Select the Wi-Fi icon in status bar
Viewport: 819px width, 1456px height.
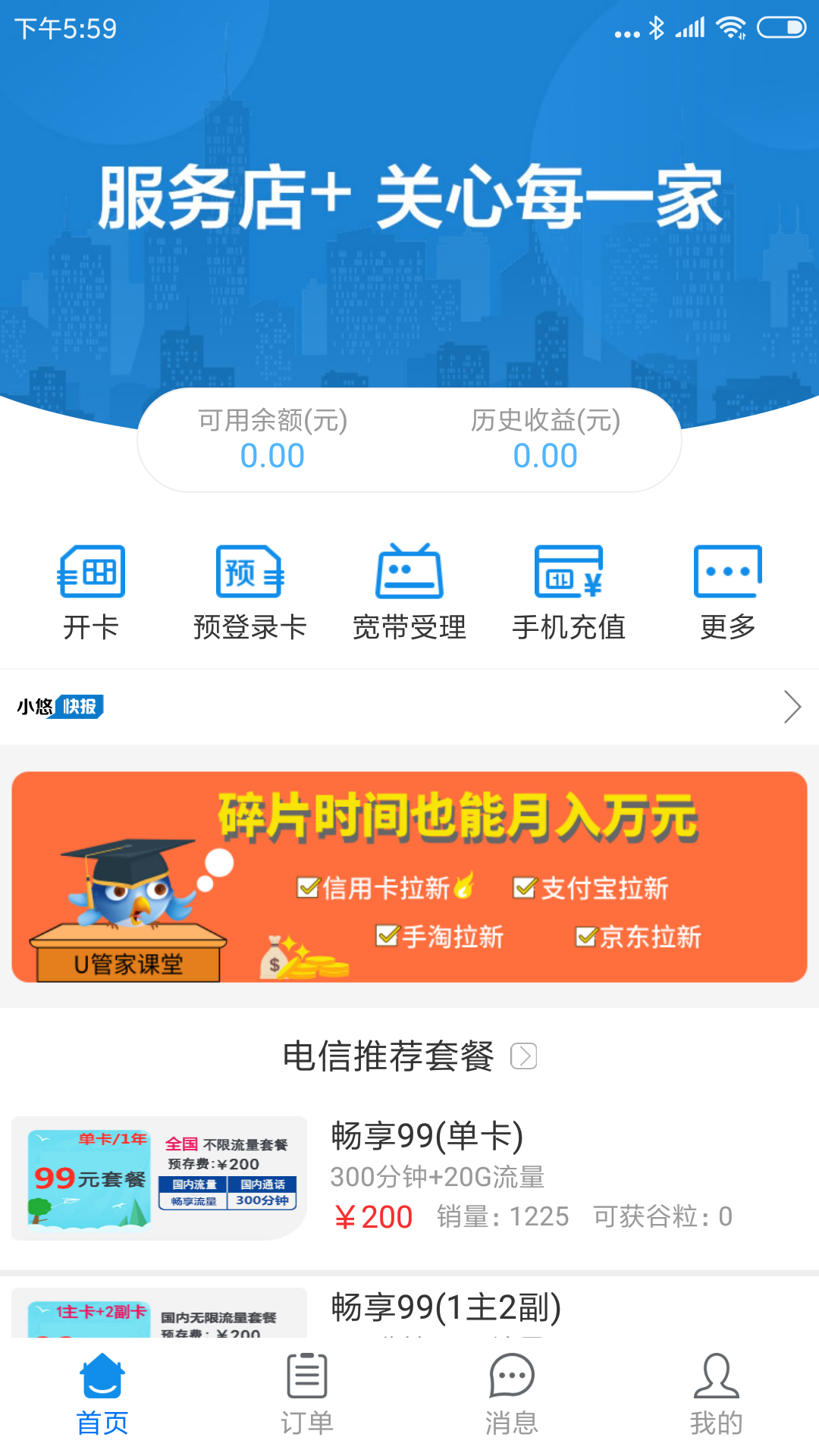730,26
